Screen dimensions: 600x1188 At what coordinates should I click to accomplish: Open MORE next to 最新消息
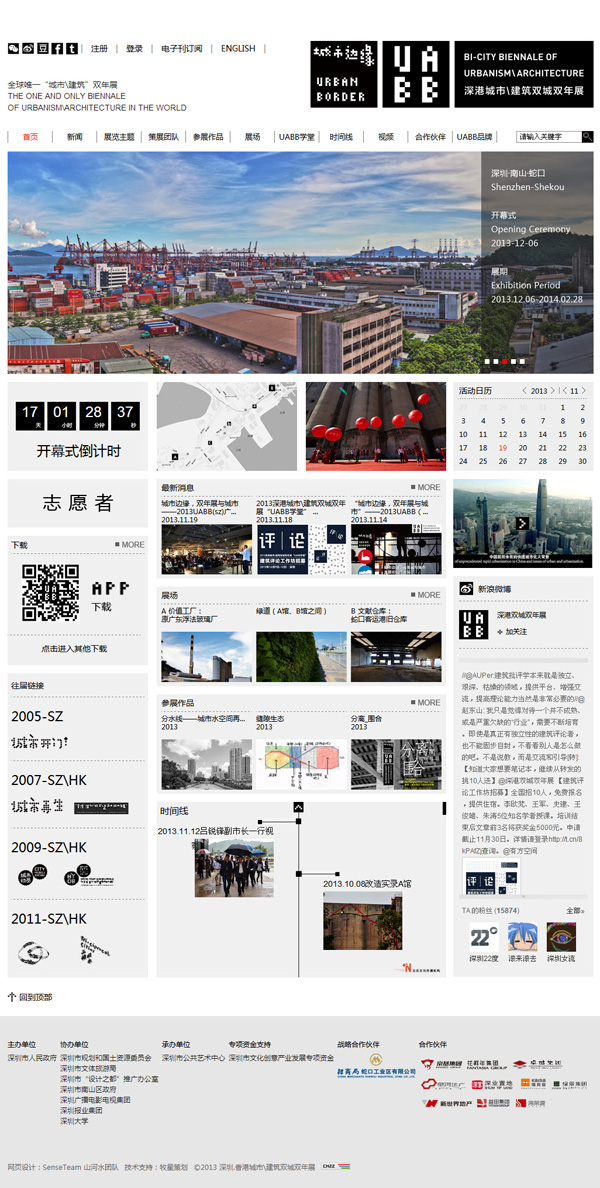[425, 488]
